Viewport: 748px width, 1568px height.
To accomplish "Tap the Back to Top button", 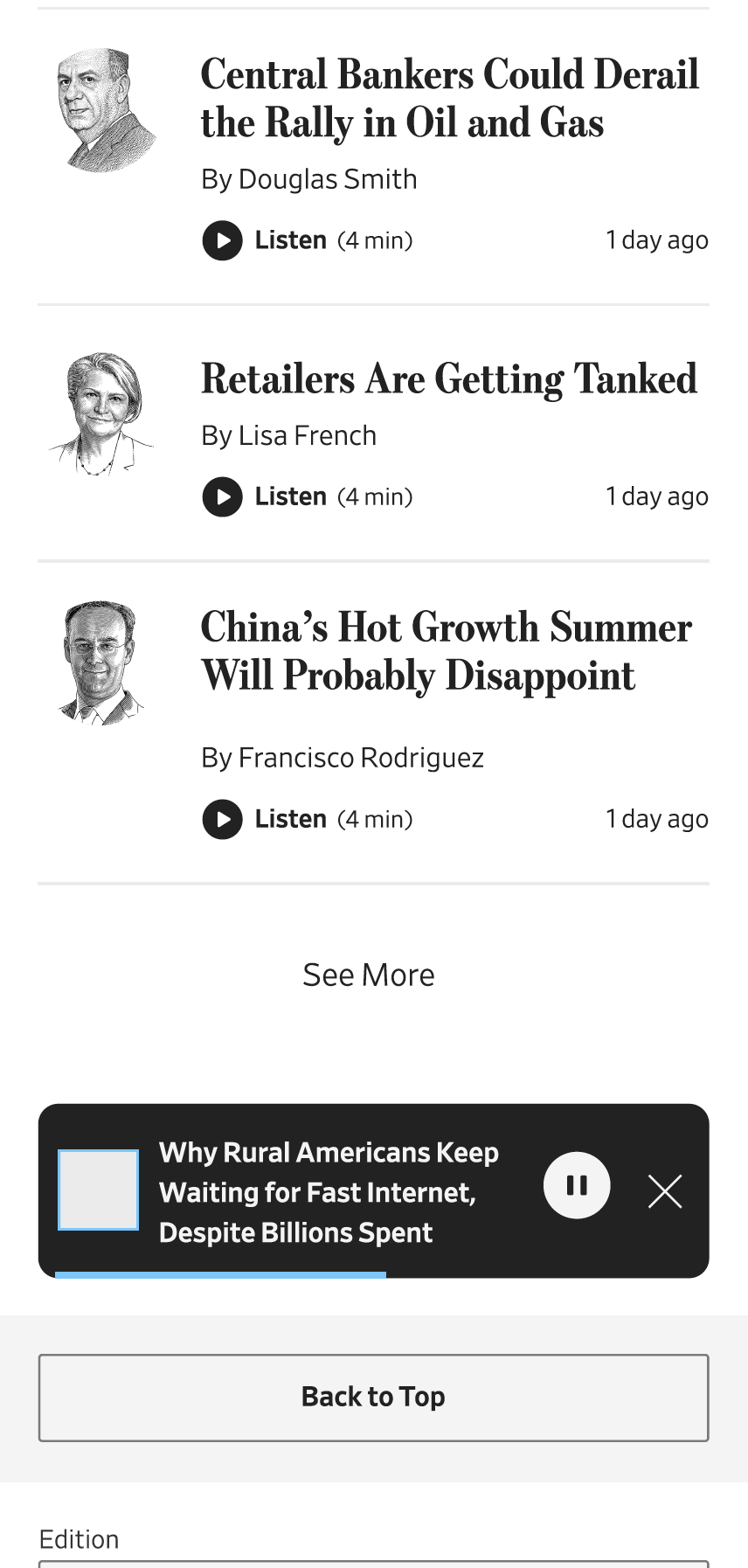I will tap(373, 1397).
